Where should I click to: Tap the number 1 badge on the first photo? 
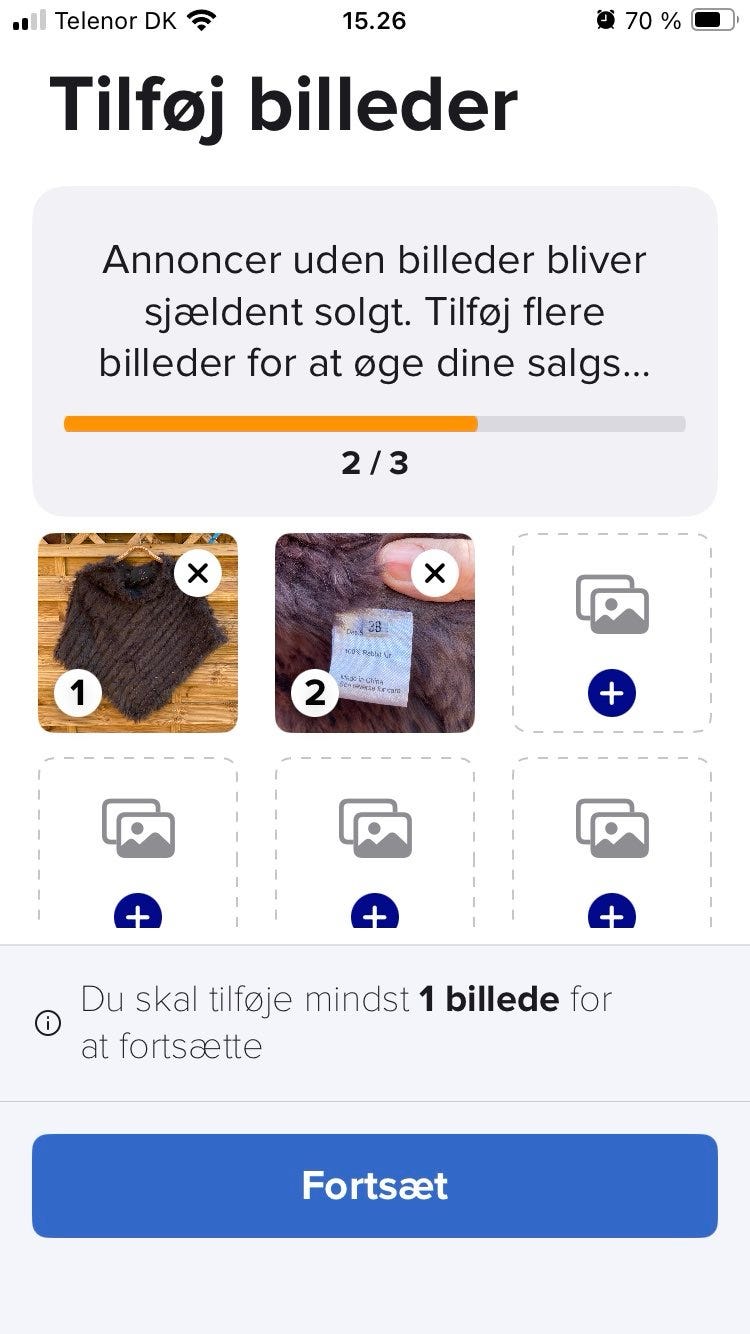[77, 691]
